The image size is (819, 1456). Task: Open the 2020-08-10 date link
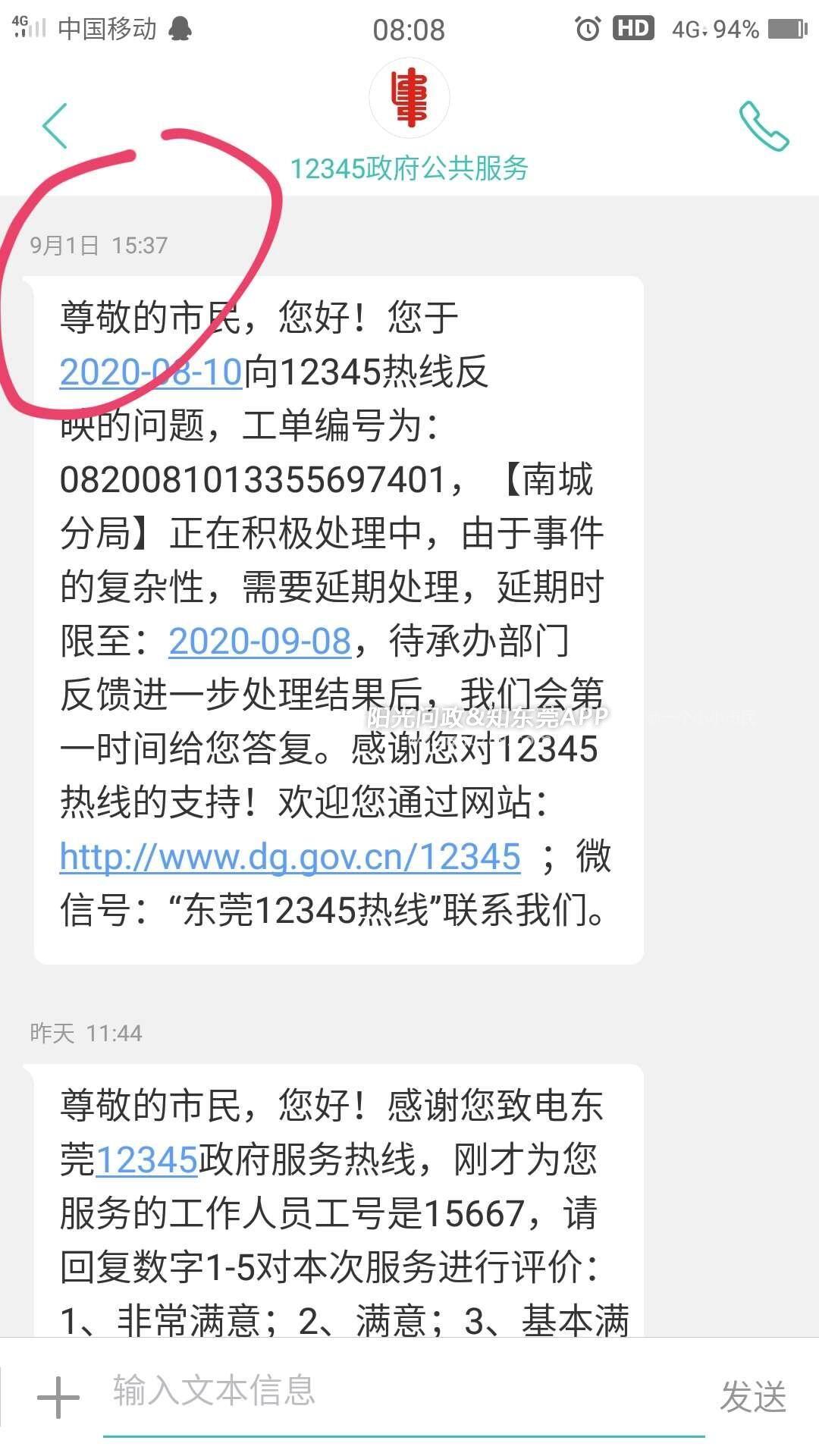(150, 372)
